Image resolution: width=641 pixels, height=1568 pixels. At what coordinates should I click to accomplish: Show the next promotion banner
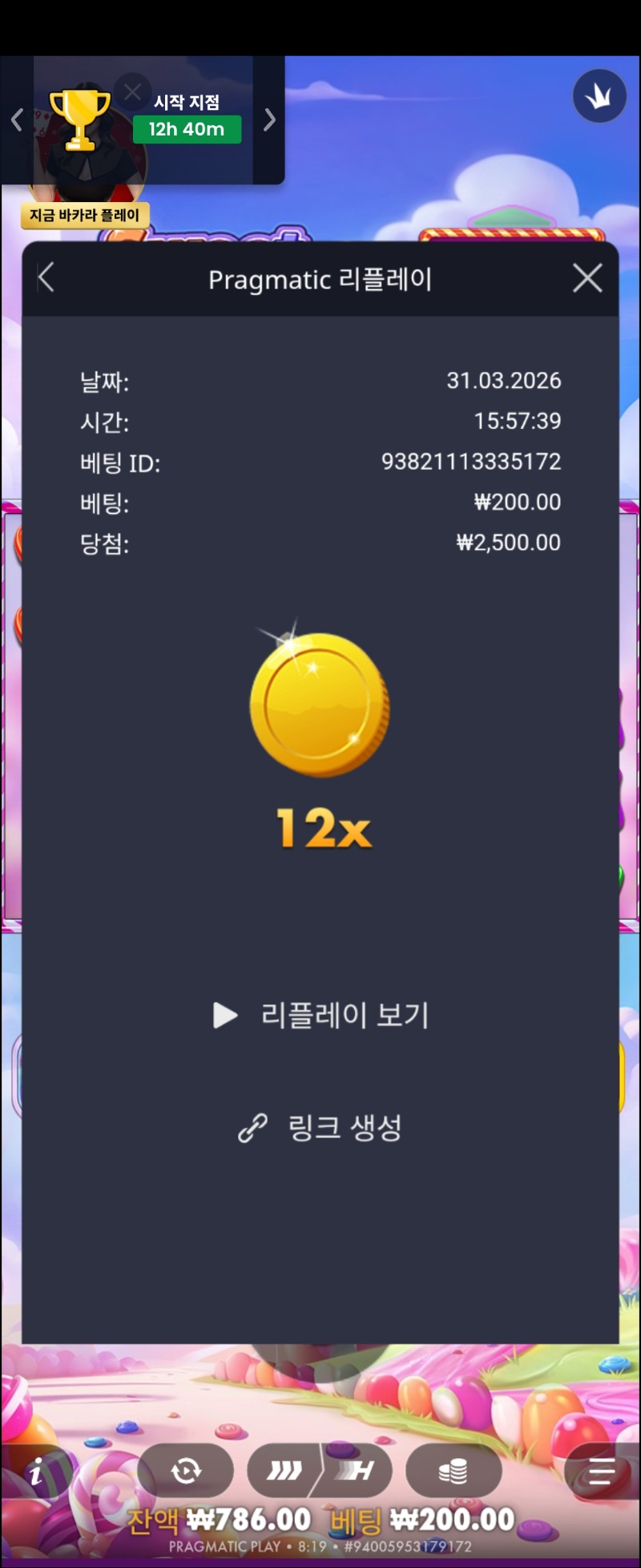click(269, 120)
